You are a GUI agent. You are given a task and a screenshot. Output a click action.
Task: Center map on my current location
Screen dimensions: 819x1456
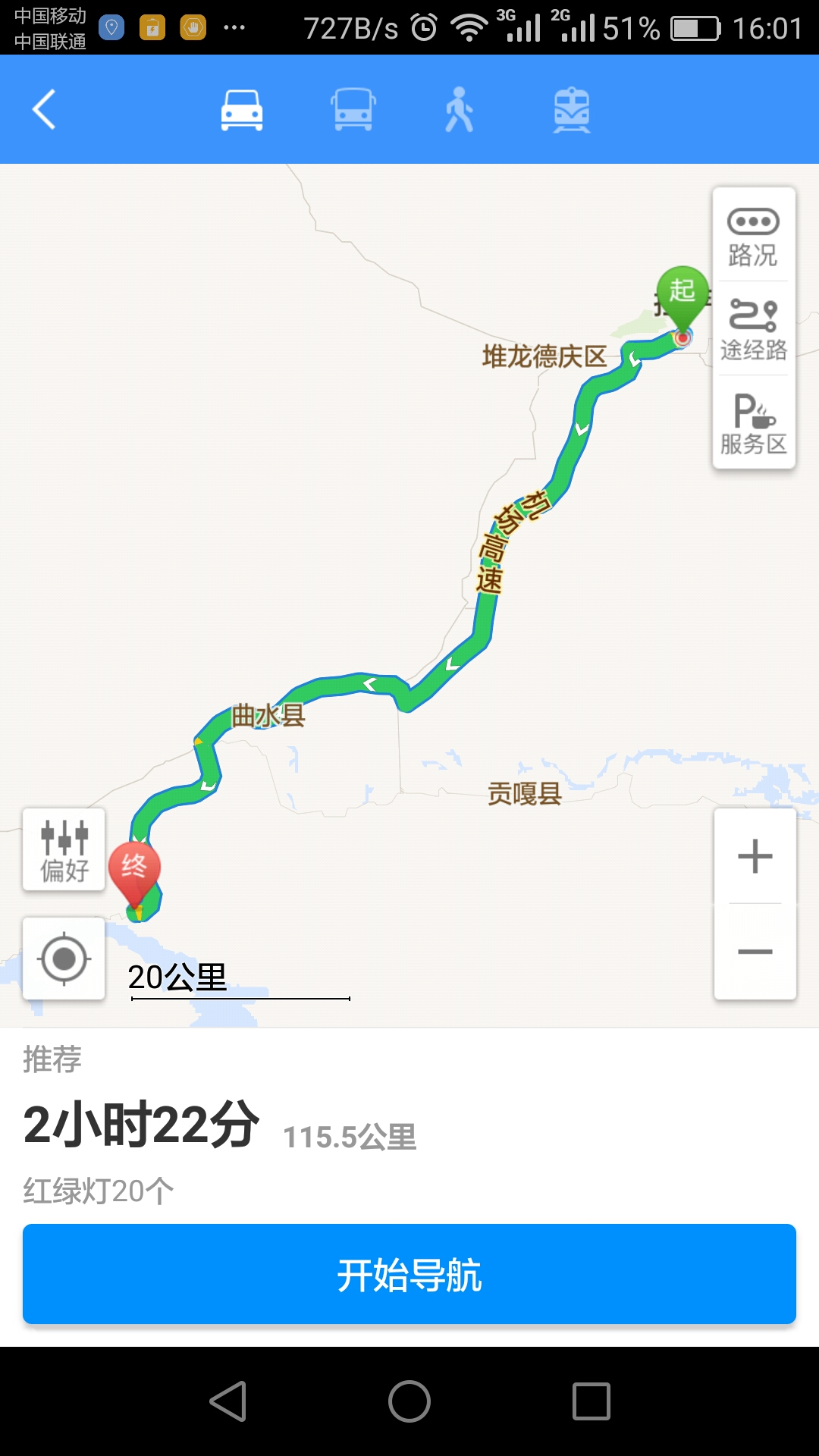click(x=64, y=959)
